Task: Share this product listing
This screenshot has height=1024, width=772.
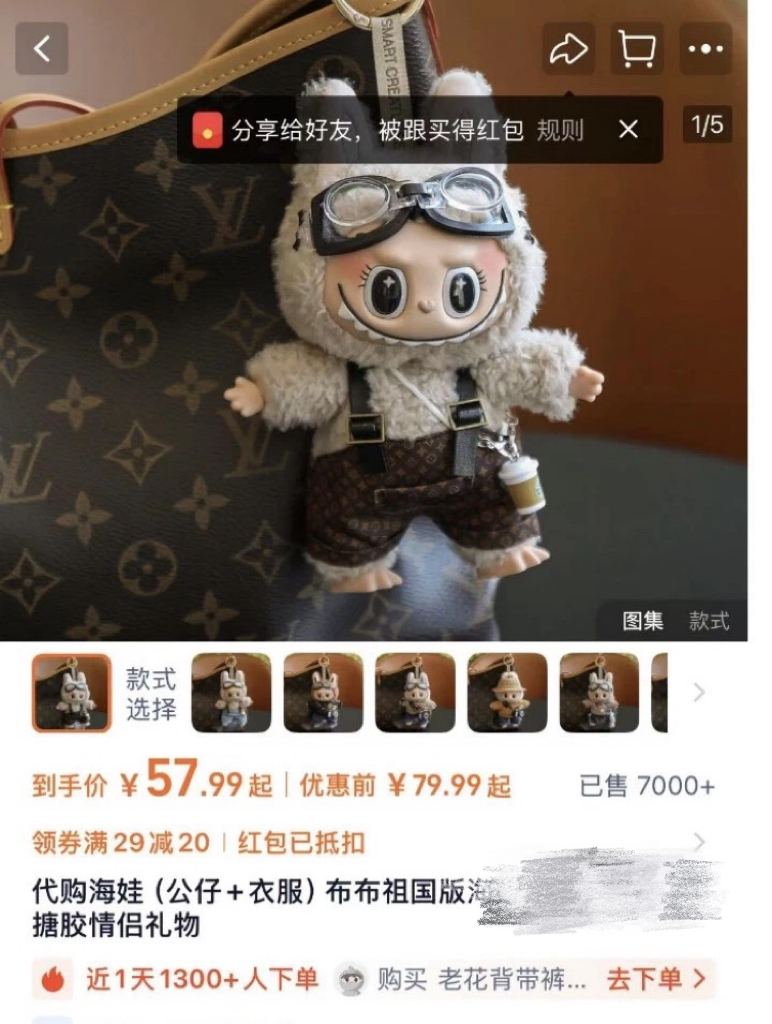Action: (x=568, y=49)
